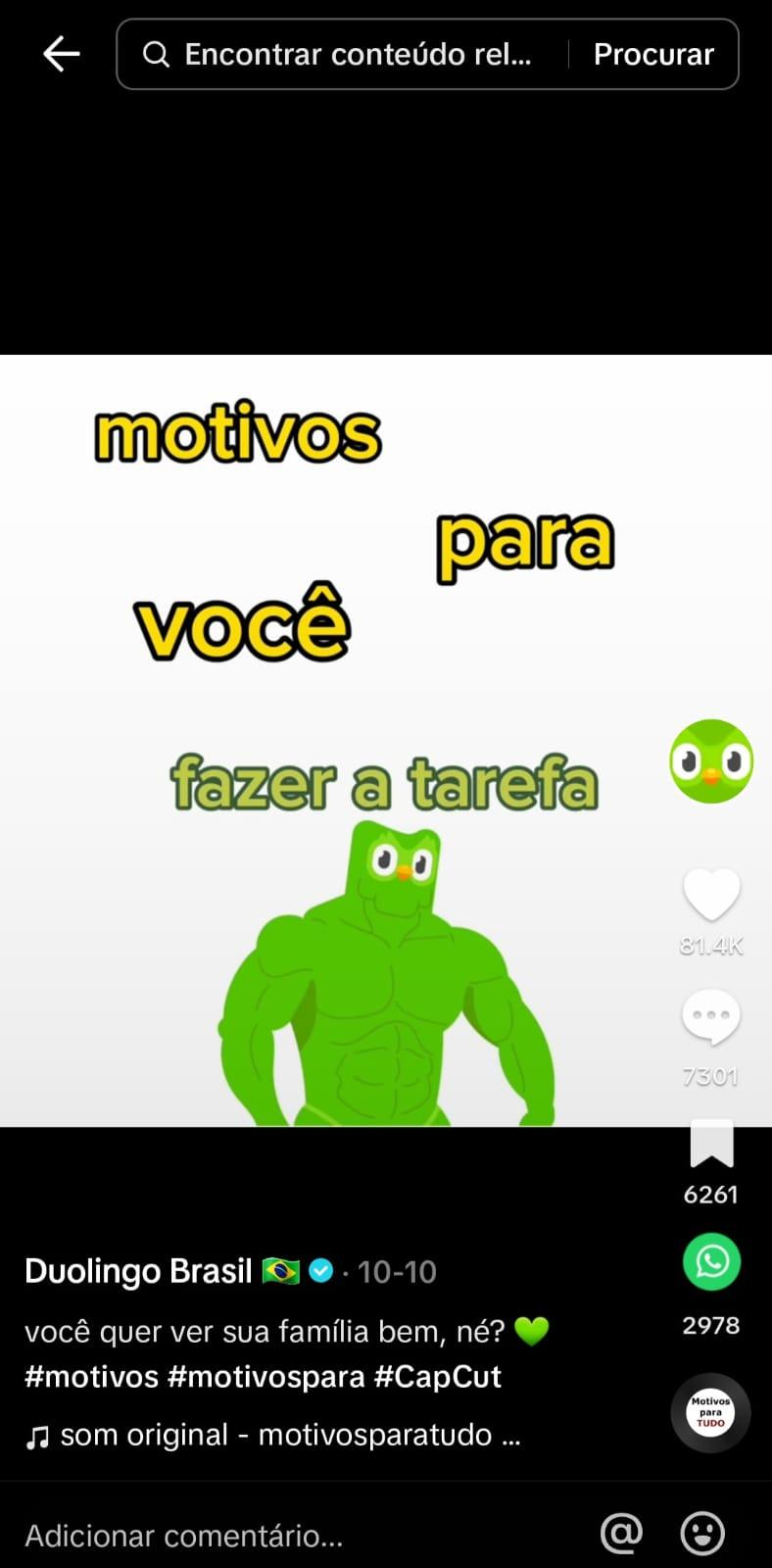Tap Duolingo Brasil's profile avatar
This screenshot has height=1568, width=772.
710,761
